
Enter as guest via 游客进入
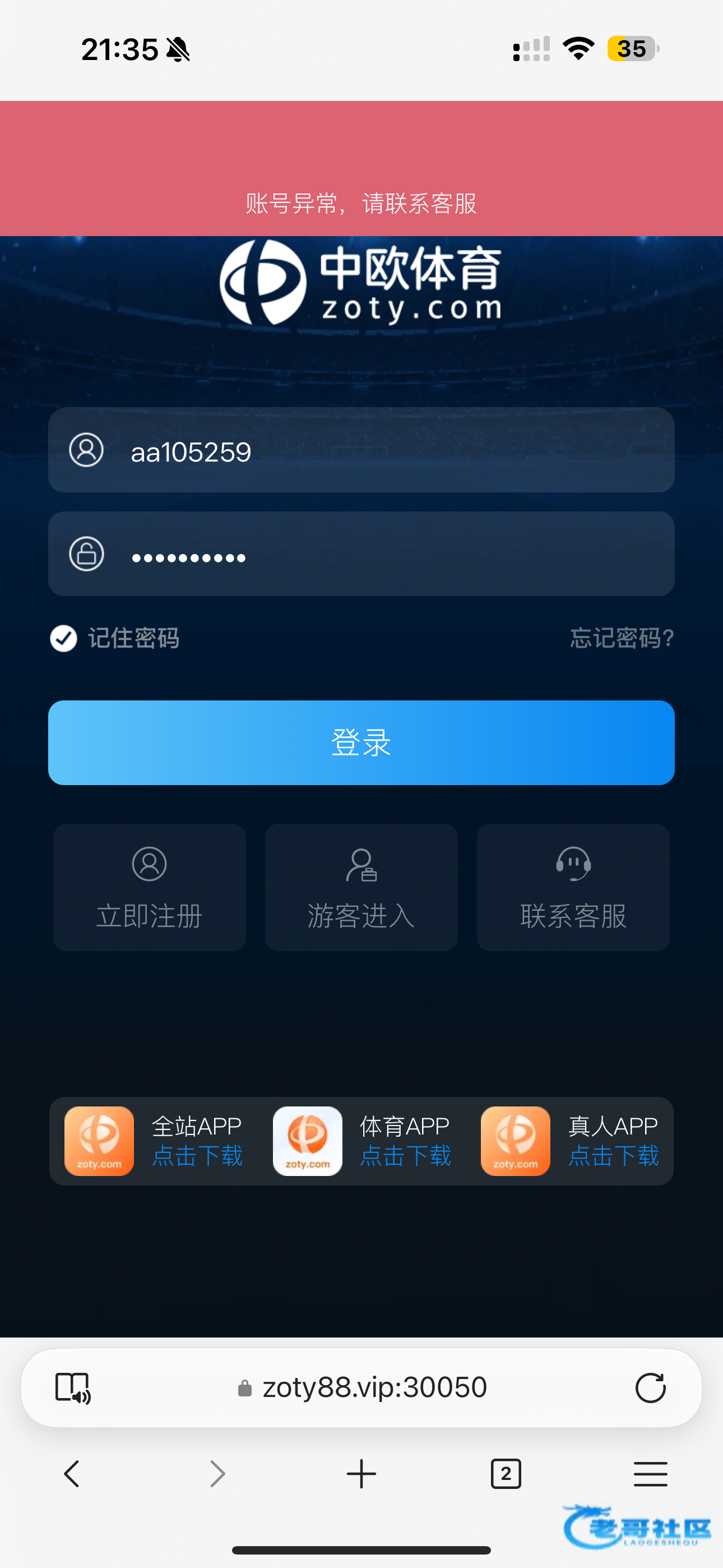click(x=361, y=888)
